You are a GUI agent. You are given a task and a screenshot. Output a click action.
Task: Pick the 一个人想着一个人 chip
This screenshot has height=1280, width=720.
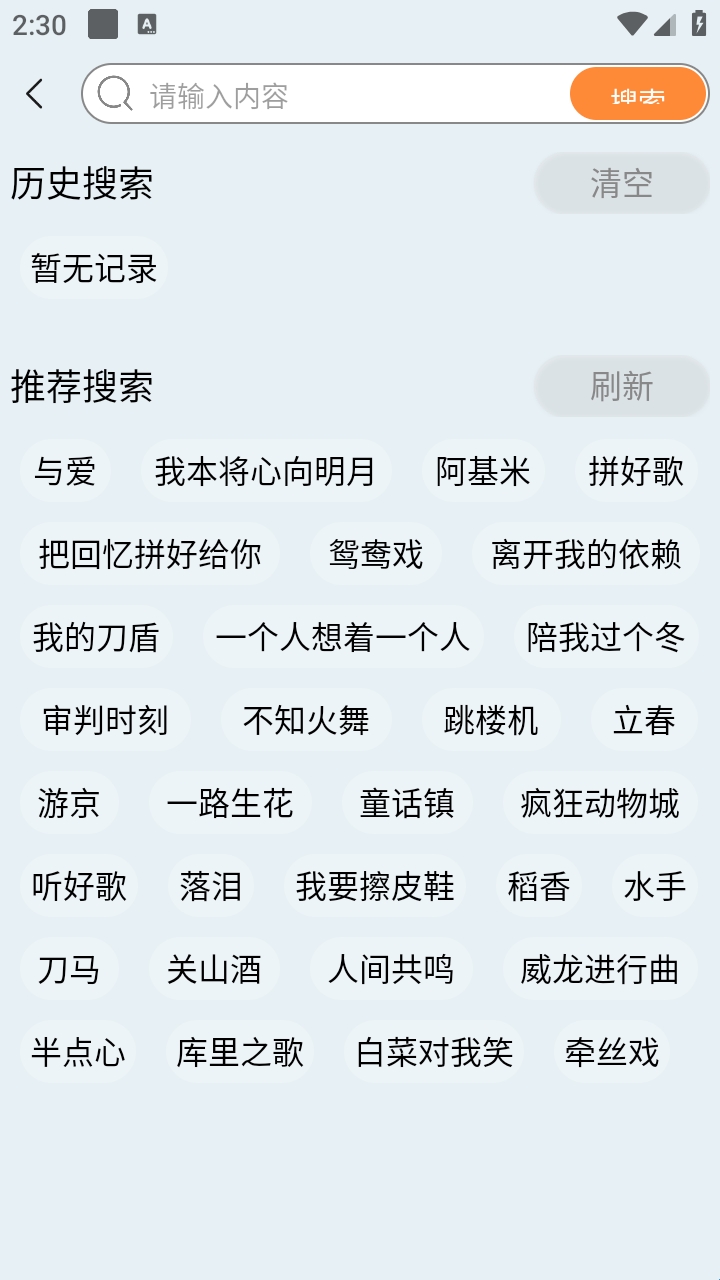coord(343,637)
